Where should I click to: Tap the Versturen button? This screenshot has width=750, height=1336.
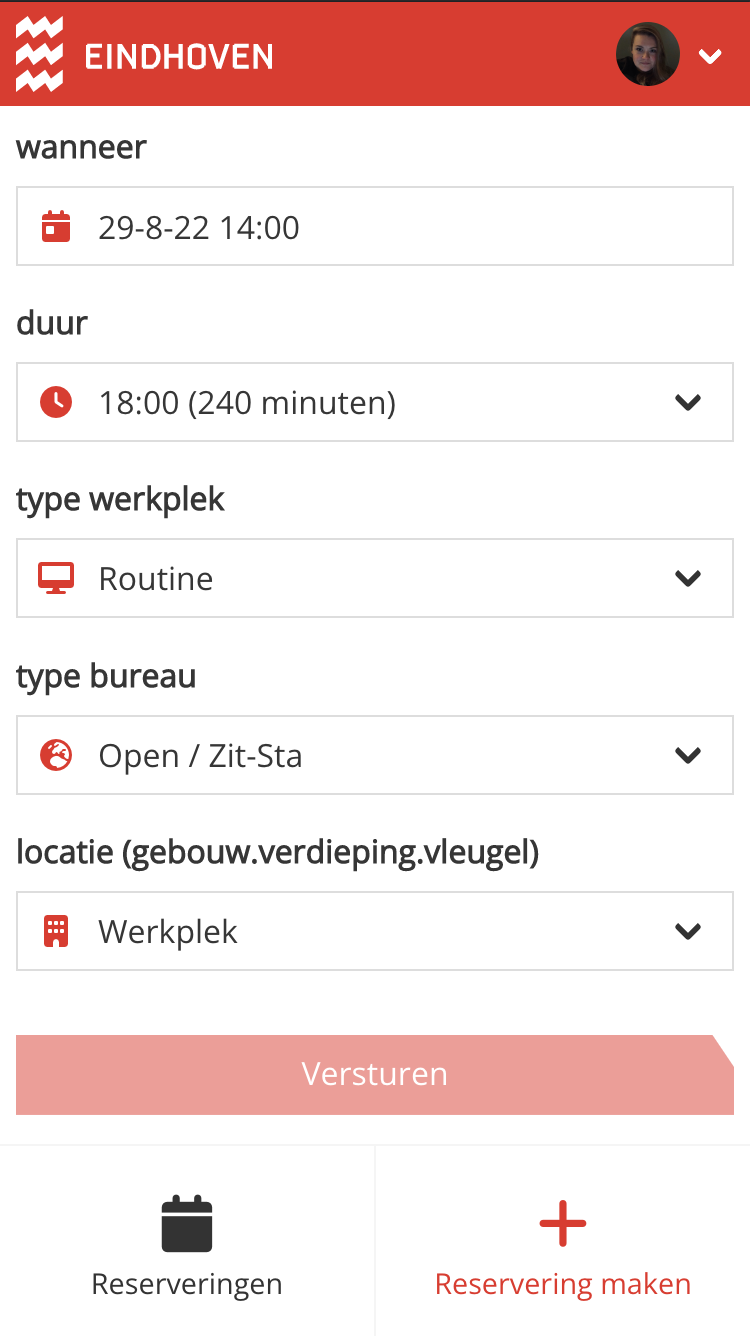coord(375,1075)
